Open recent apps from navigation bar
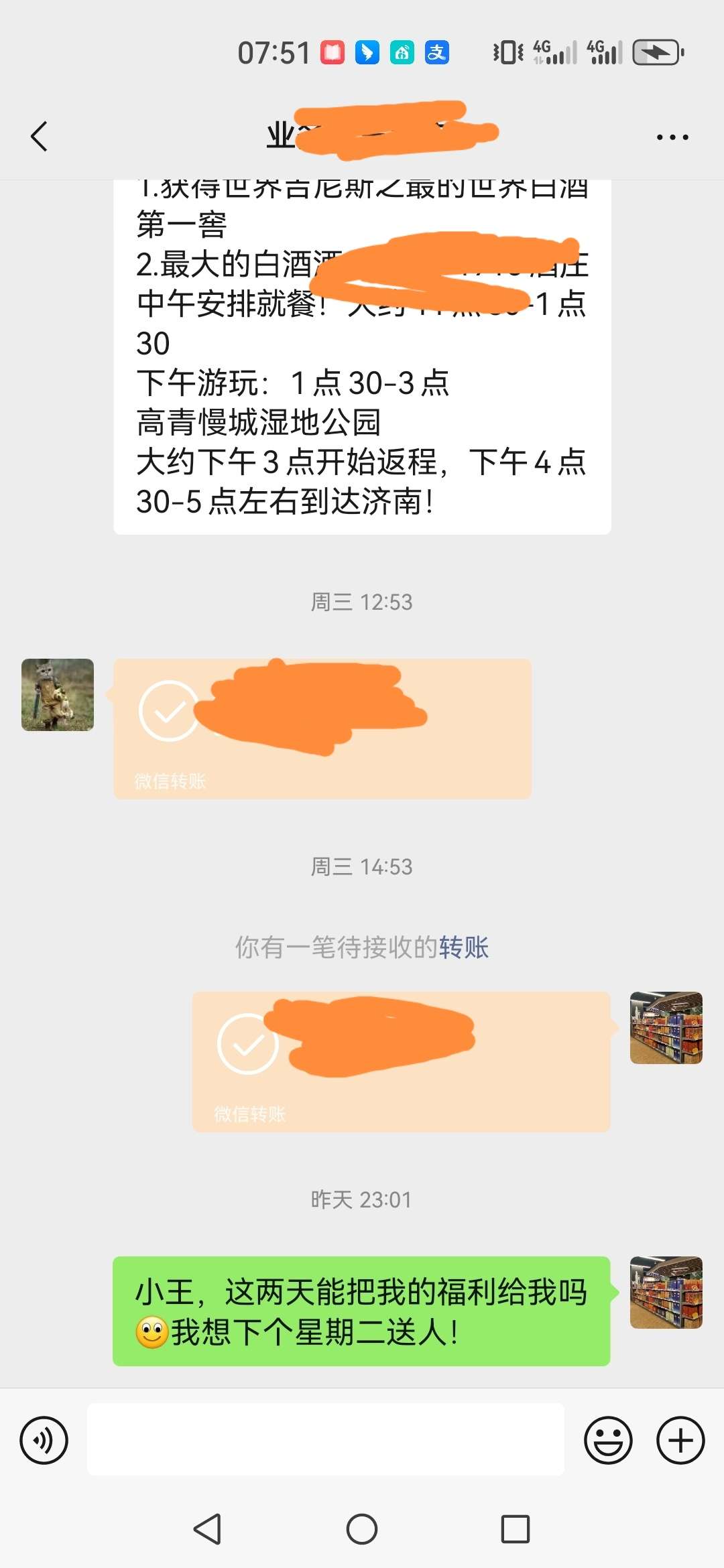Image resolution: width=724 pixels, height=1568 pixels. click(515, 1530)
